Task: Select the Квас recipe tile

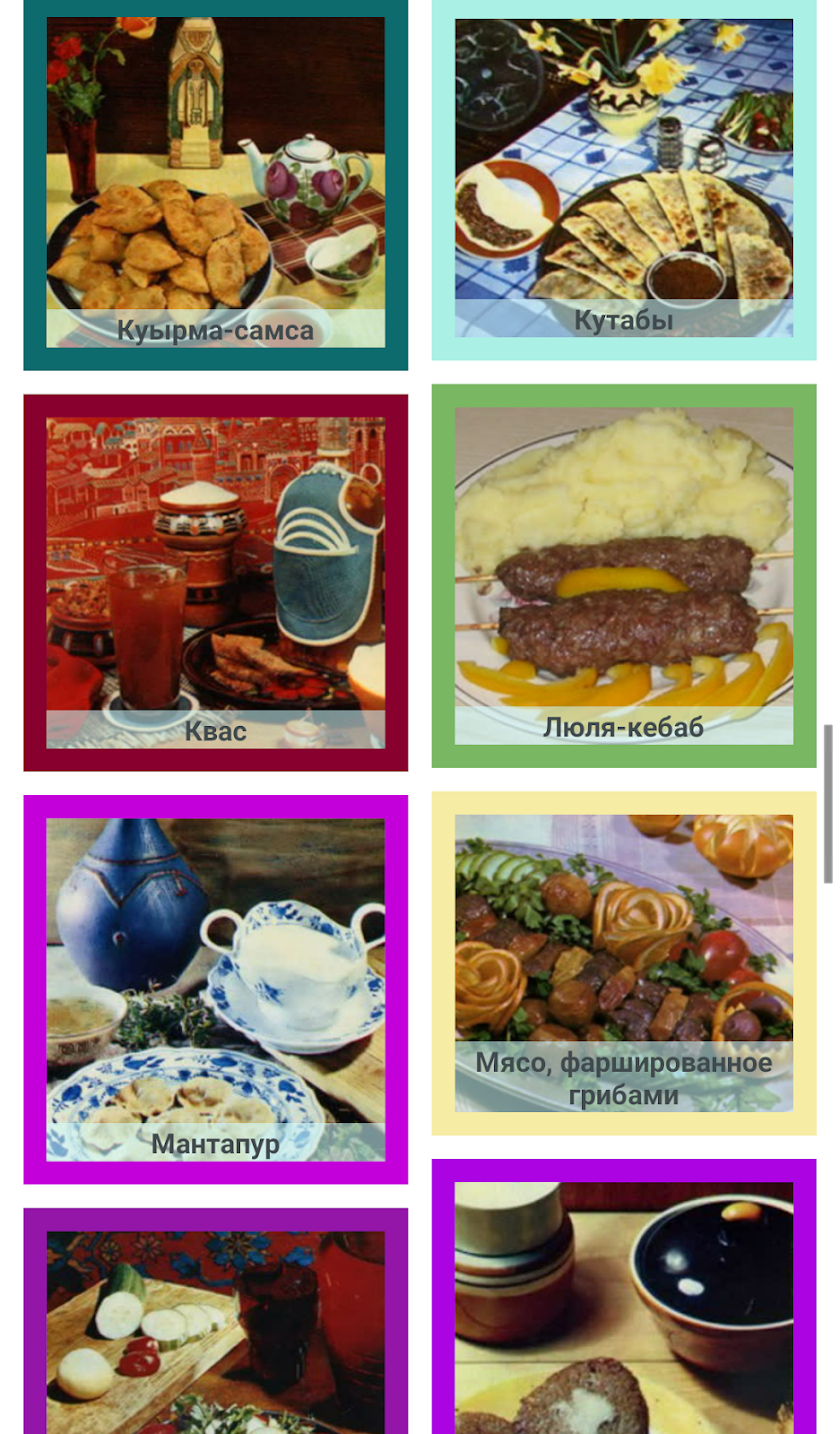Action: coord(215,582)
